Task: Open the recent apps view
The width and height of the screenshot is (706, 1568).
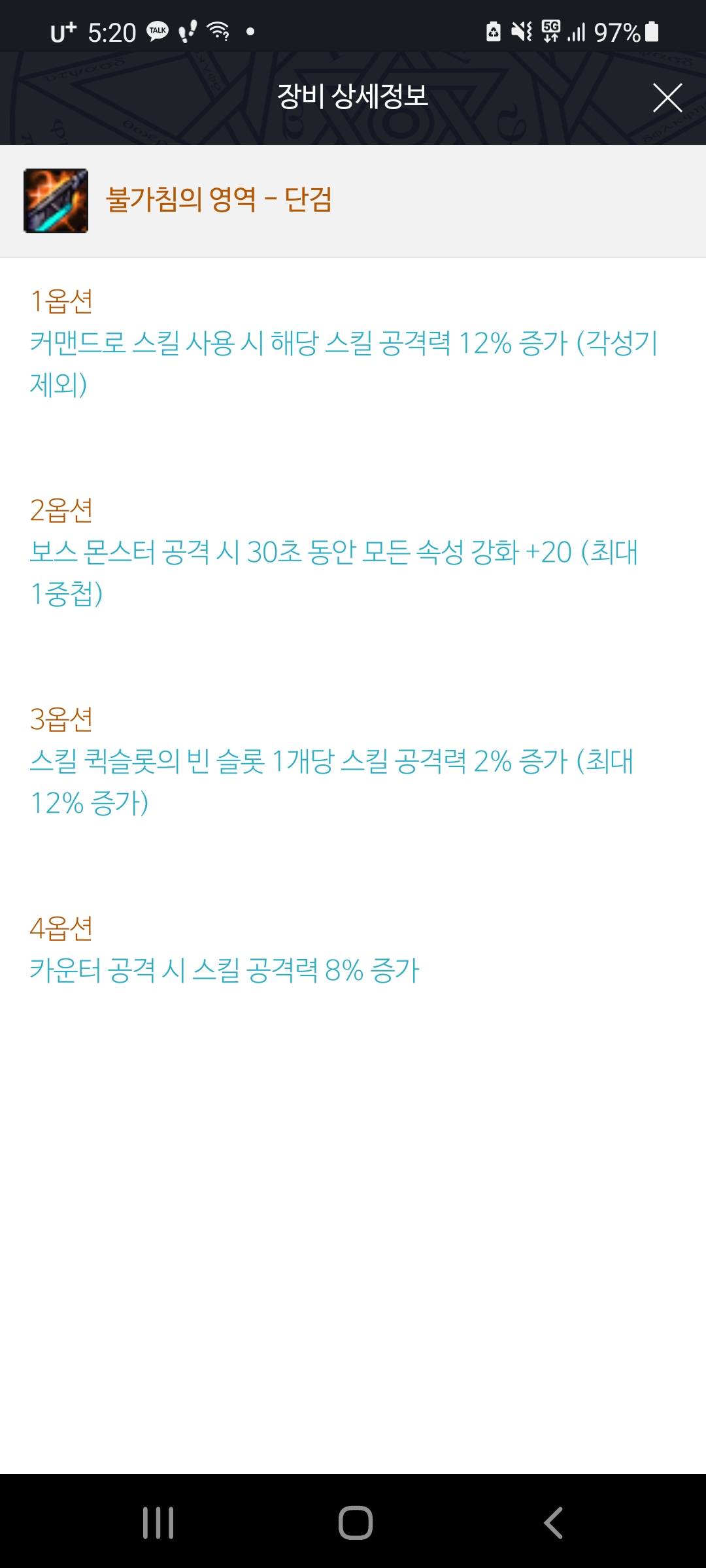Action: tap(158, 1523)
